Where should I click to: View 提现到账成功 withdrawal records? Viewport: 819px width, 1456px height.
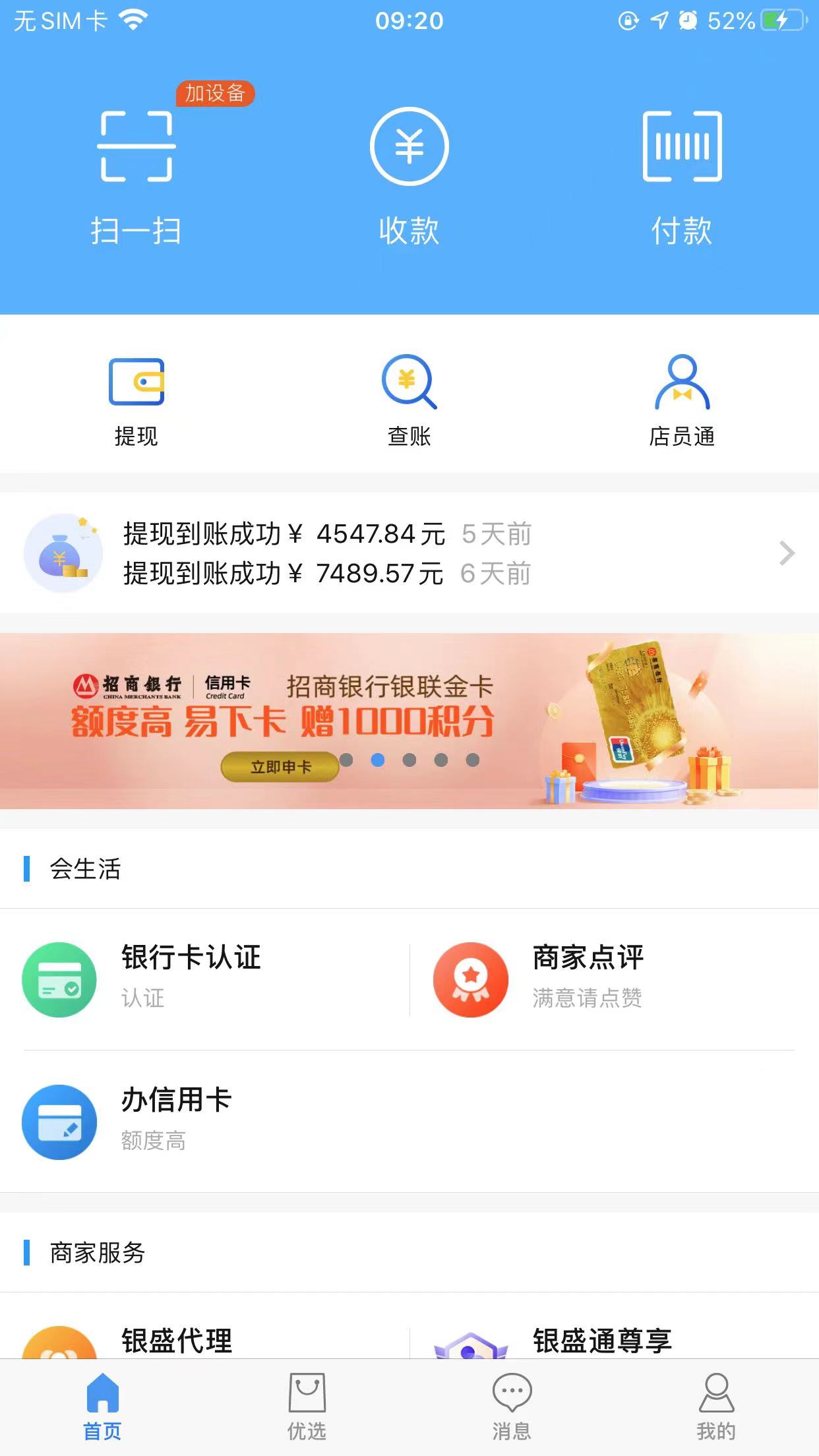pos(409,553)
